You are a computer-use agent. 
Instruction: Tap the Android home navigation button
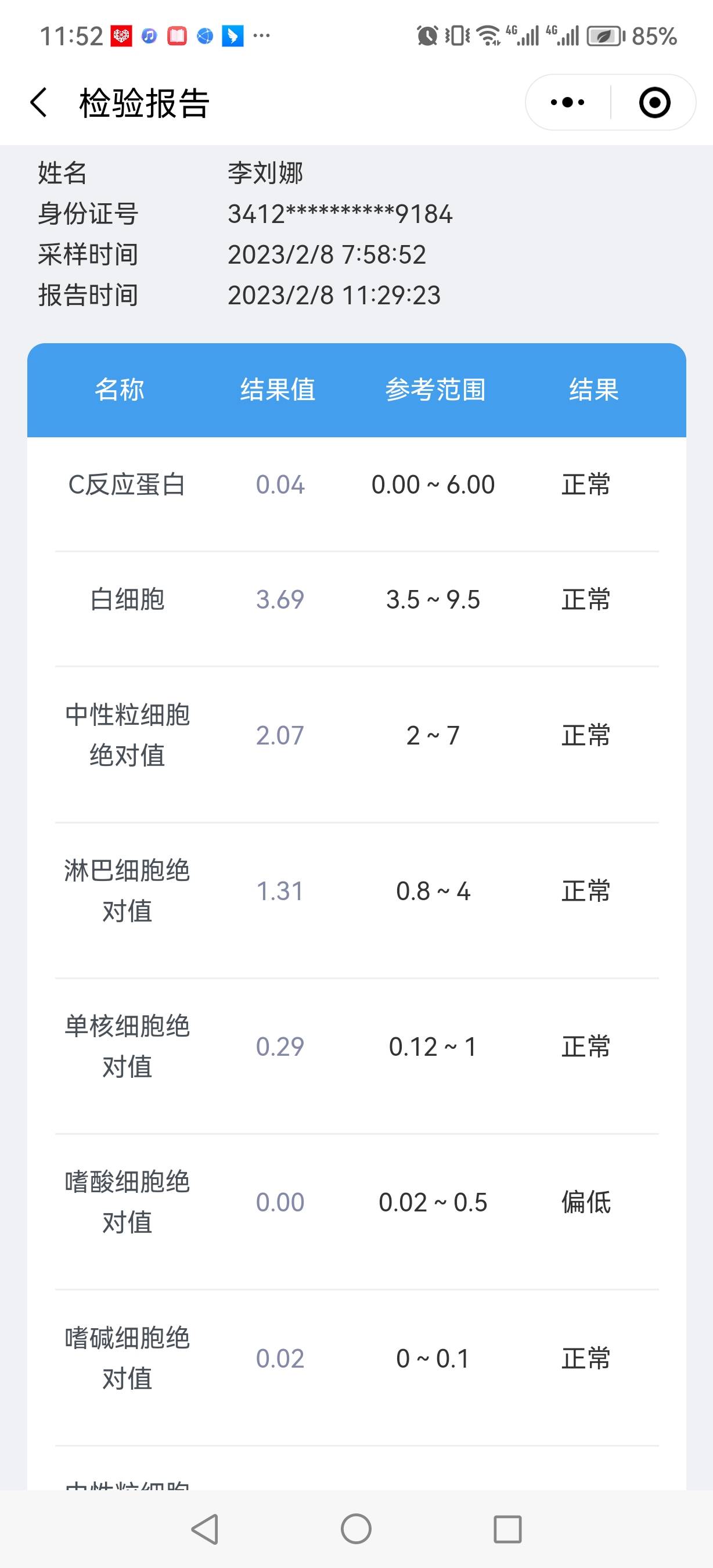coord(356,1530)
